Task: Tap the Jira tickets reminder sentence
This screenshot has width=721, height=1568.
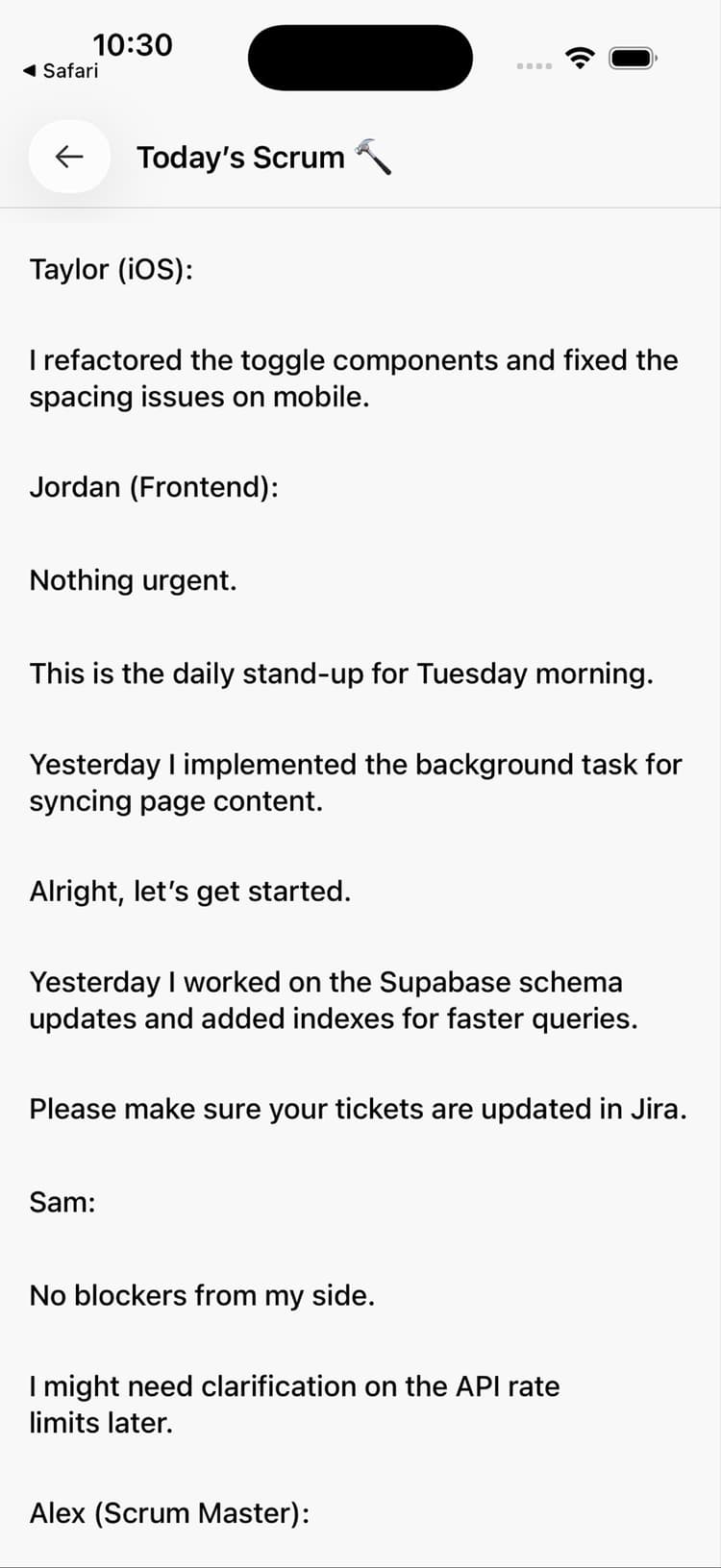Action: point(359,1109)
